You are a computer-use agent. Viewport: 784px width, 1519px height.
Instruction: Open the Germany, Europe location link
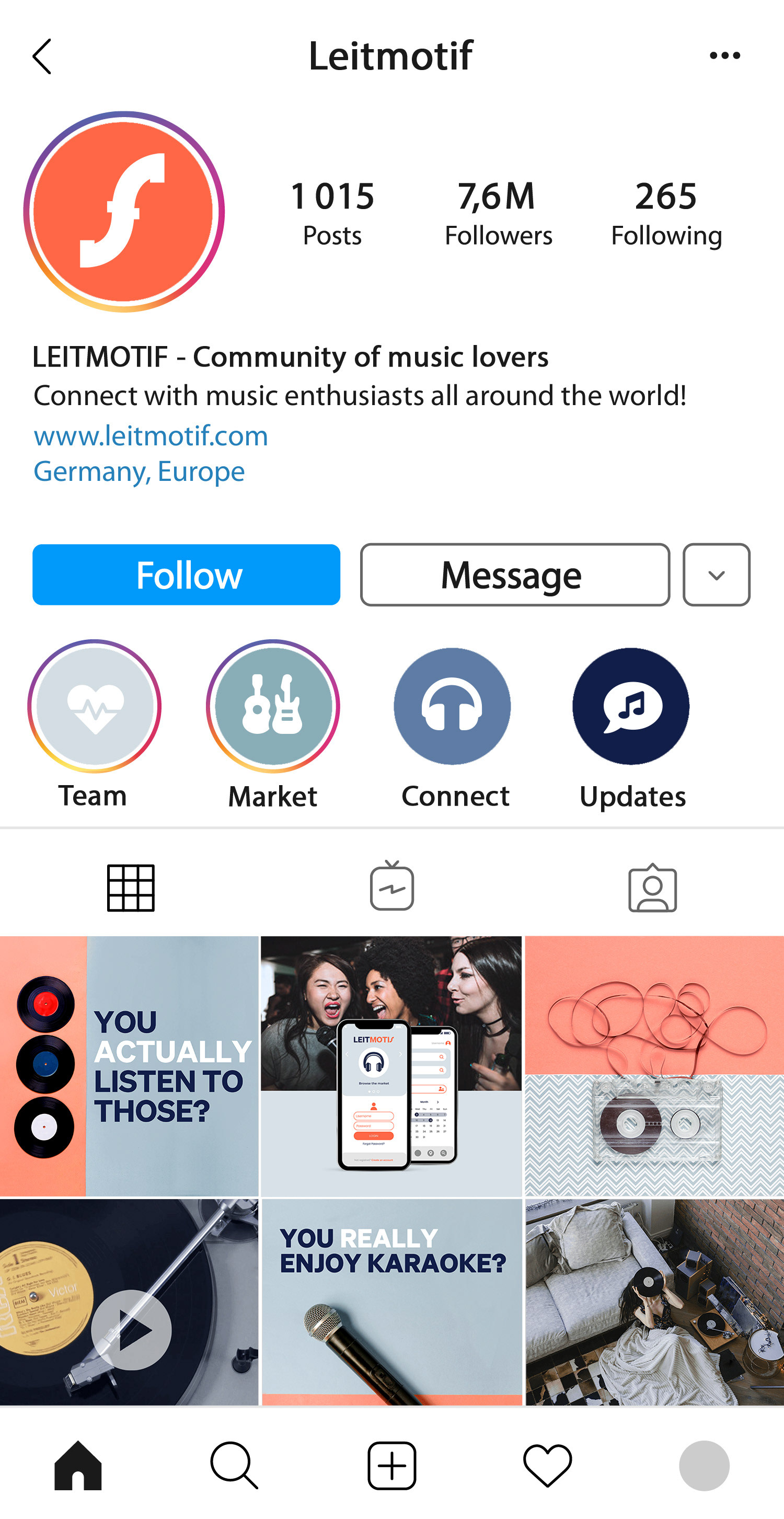click(x=139, y=471)
